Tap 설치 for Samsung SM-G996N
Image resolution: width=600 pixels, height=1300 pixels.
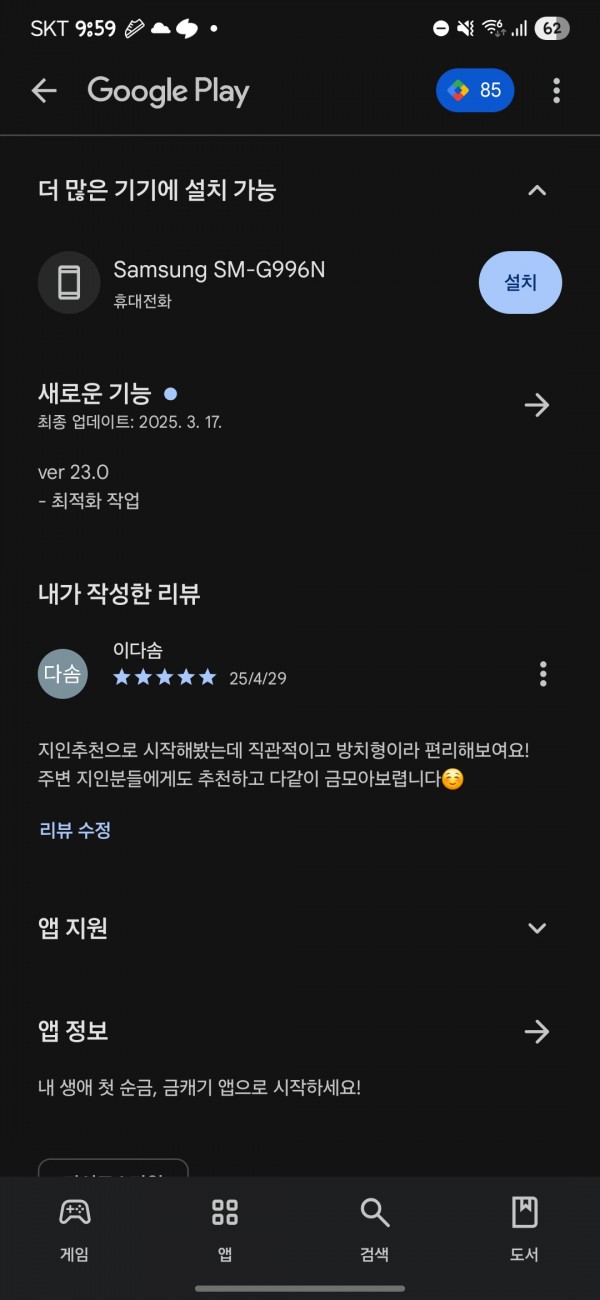520,282
